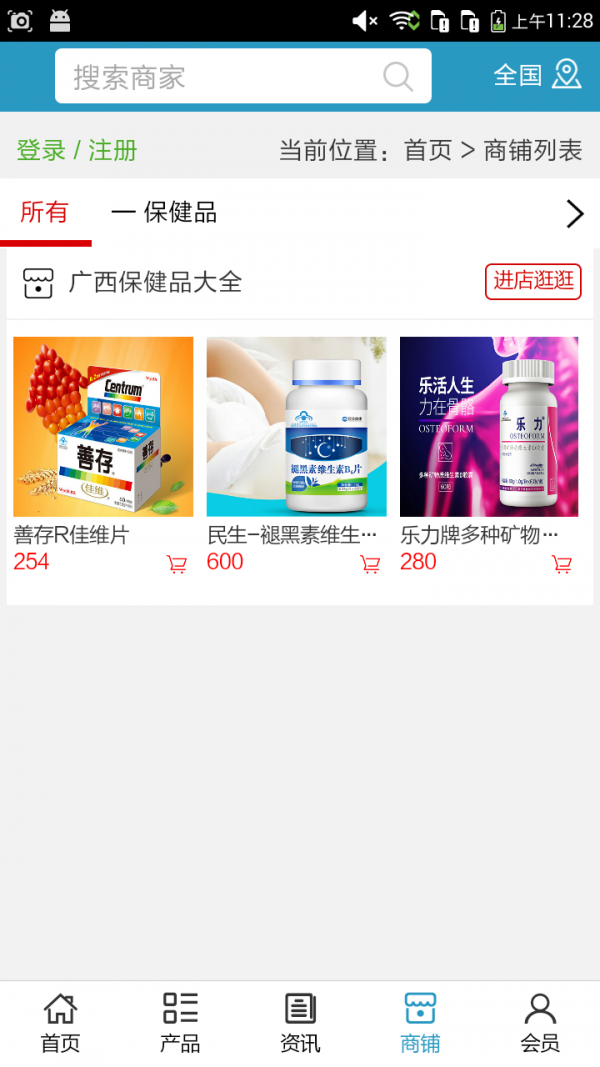Open 登录 / 注册 login link
This screenshot has width=600, height=1067.
[x=77, y=151]
